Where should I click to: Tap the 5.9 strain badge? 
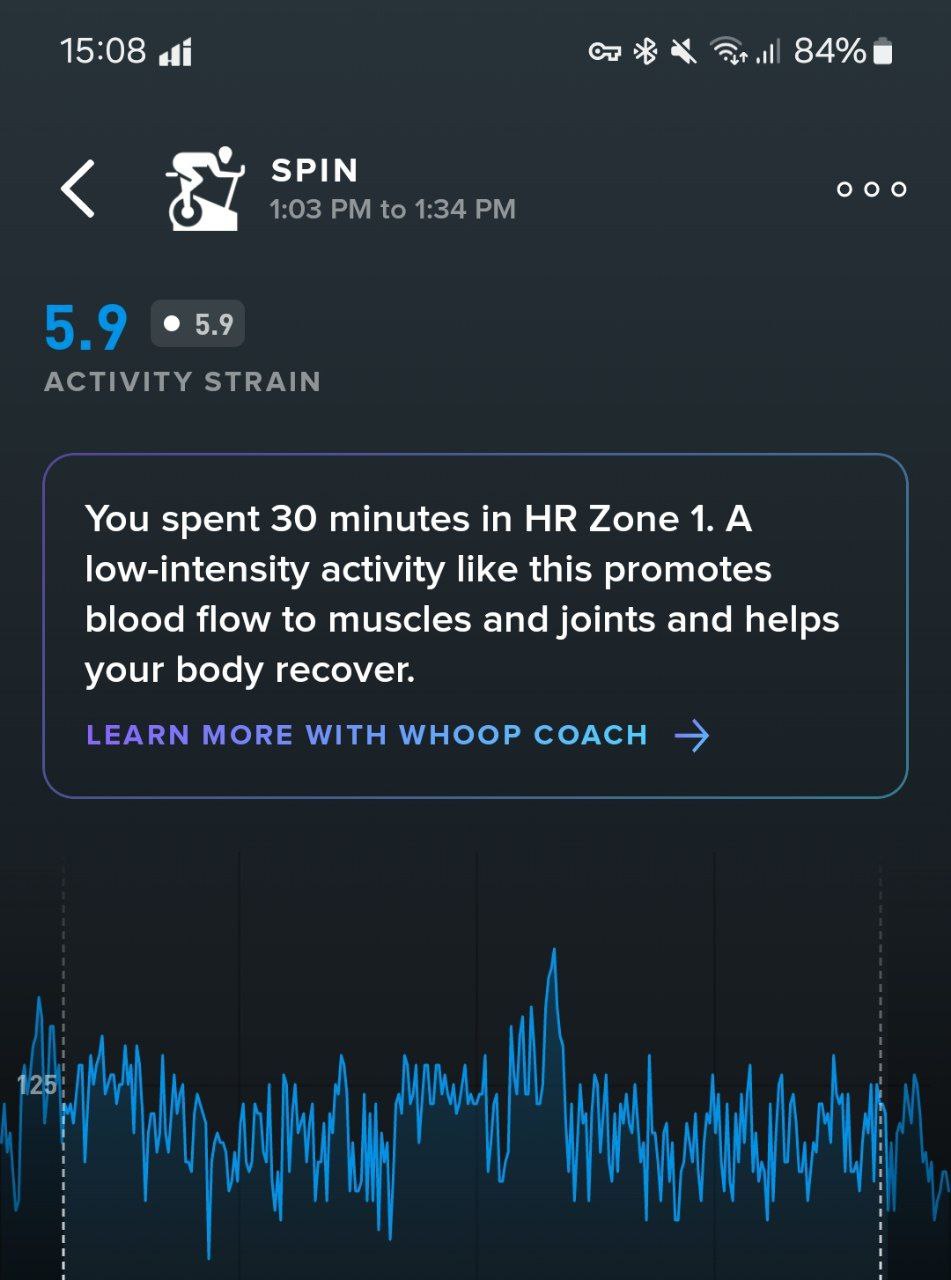coord(198,324)
